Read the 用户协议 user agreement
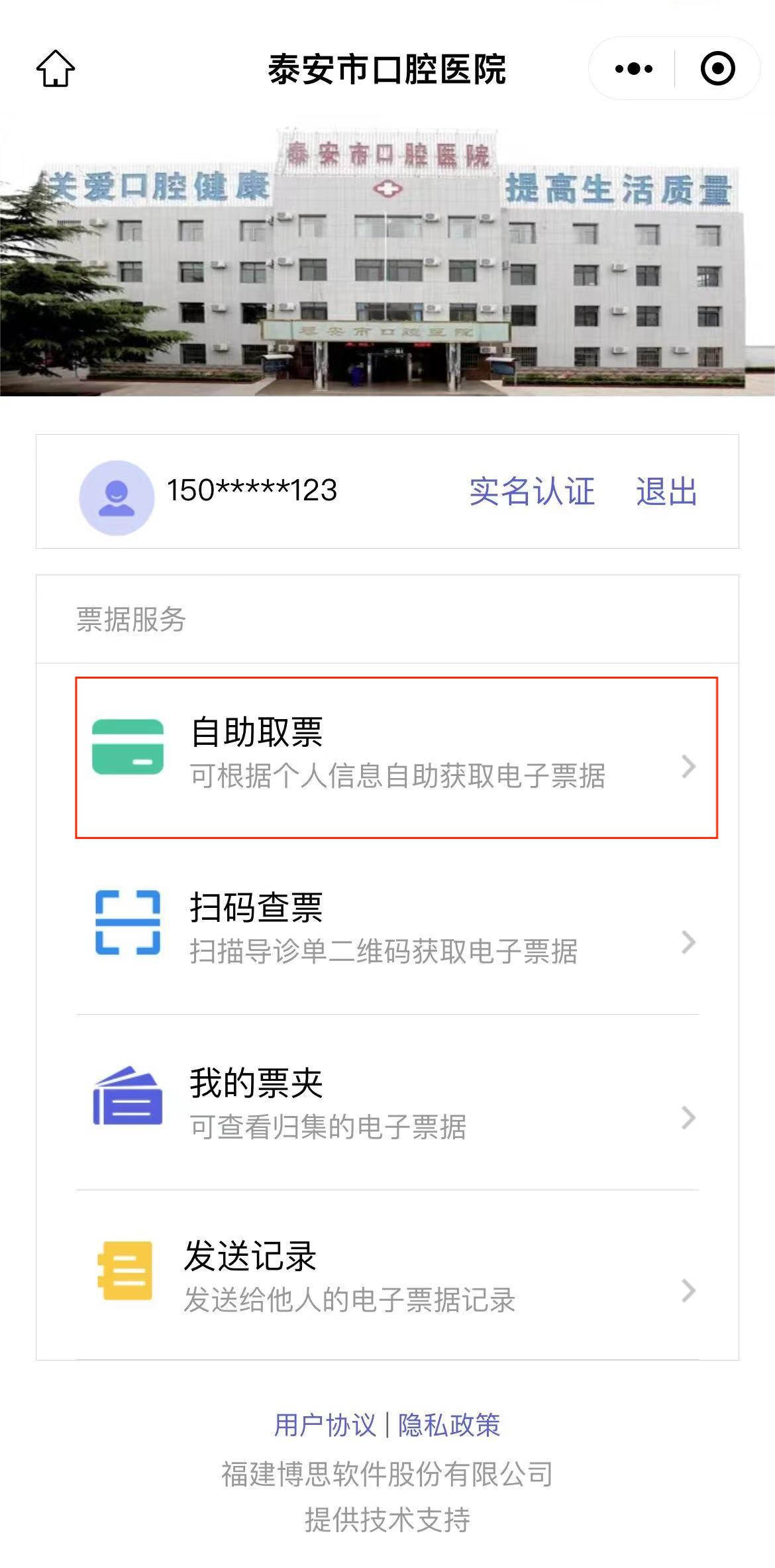 pos(325,1425)
